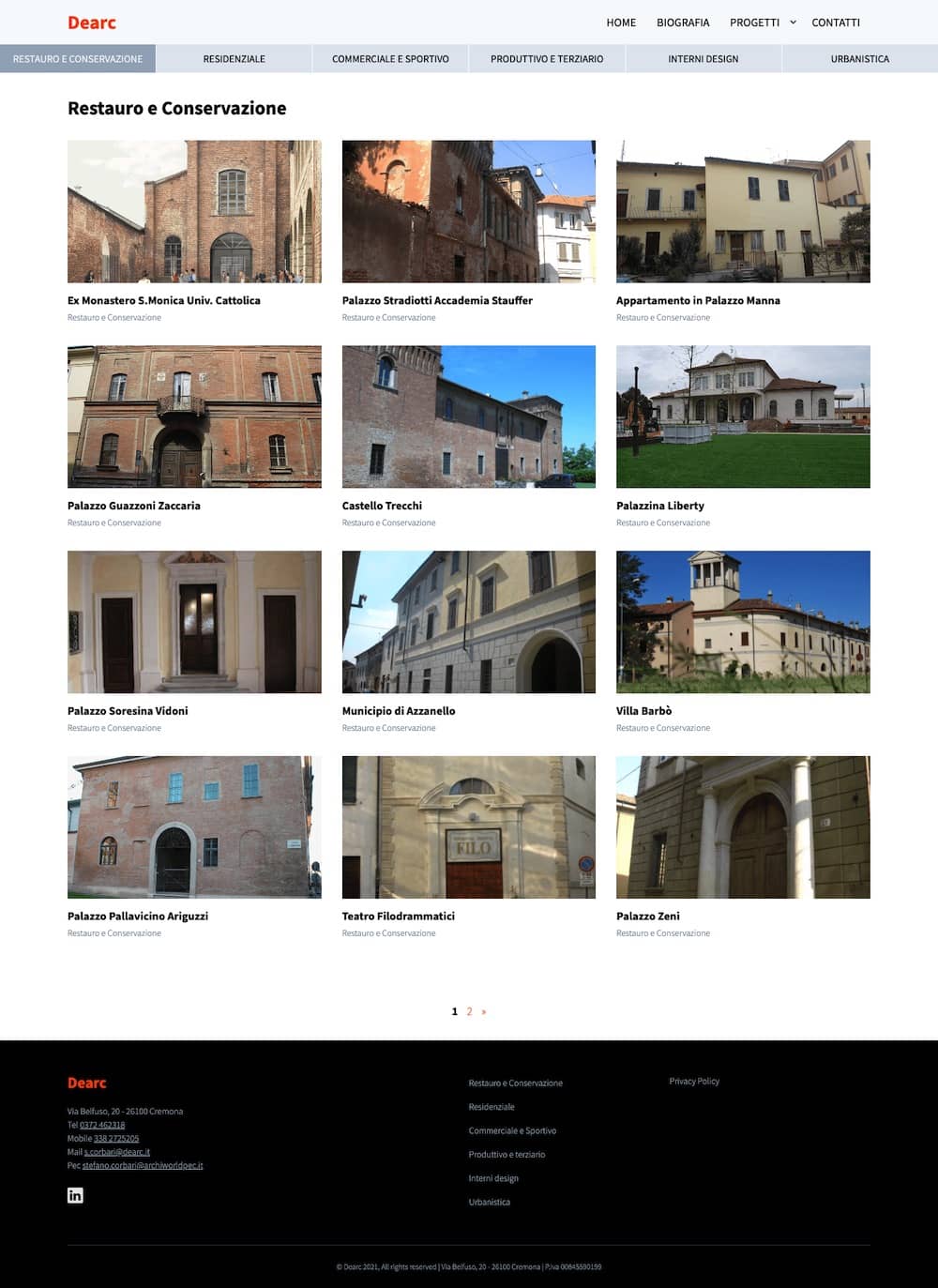
Task: Select the Urbanistica tab
Action: click(859, 59)
